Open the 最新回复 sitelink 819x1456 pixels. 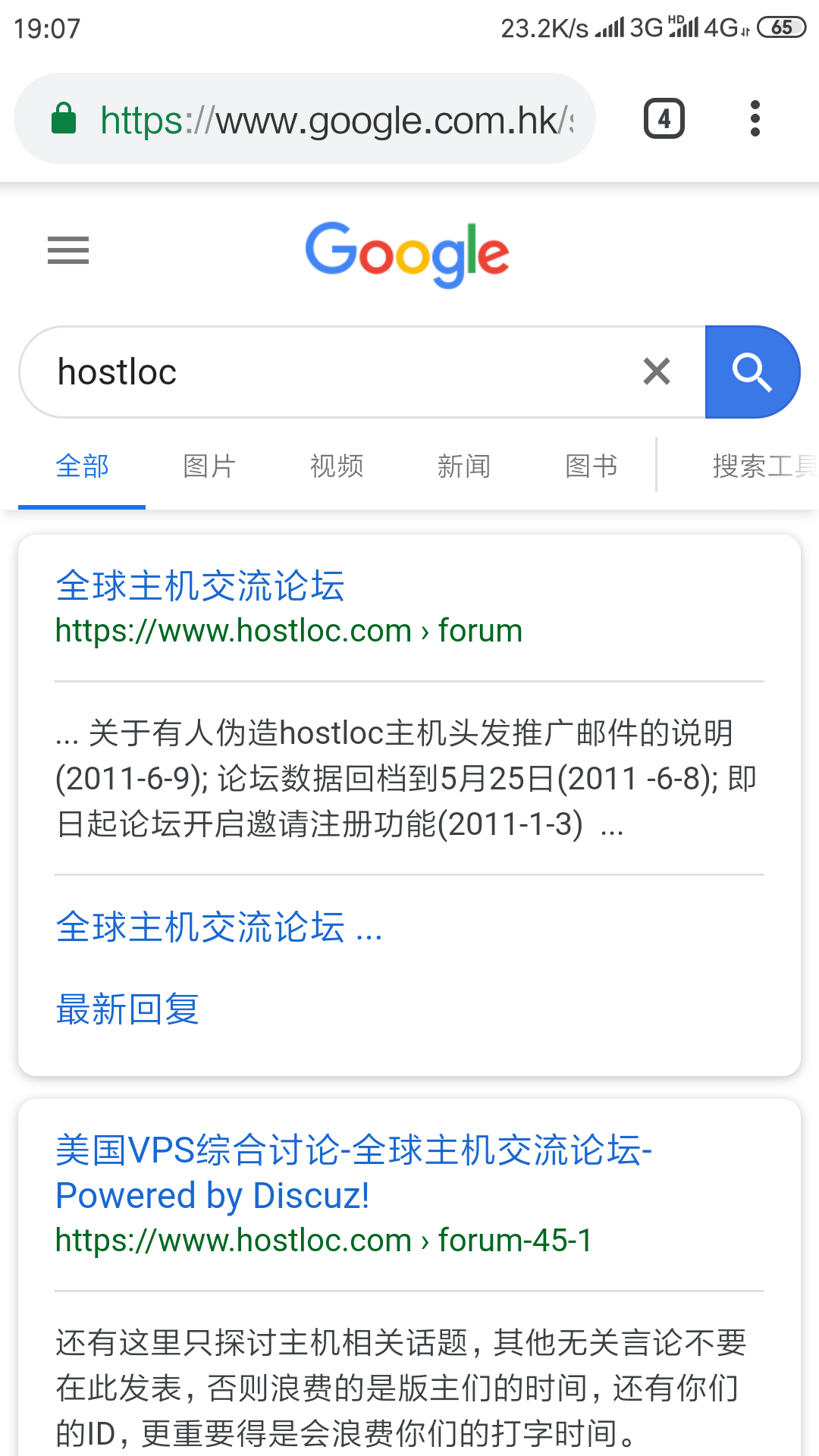point(127,1009)
